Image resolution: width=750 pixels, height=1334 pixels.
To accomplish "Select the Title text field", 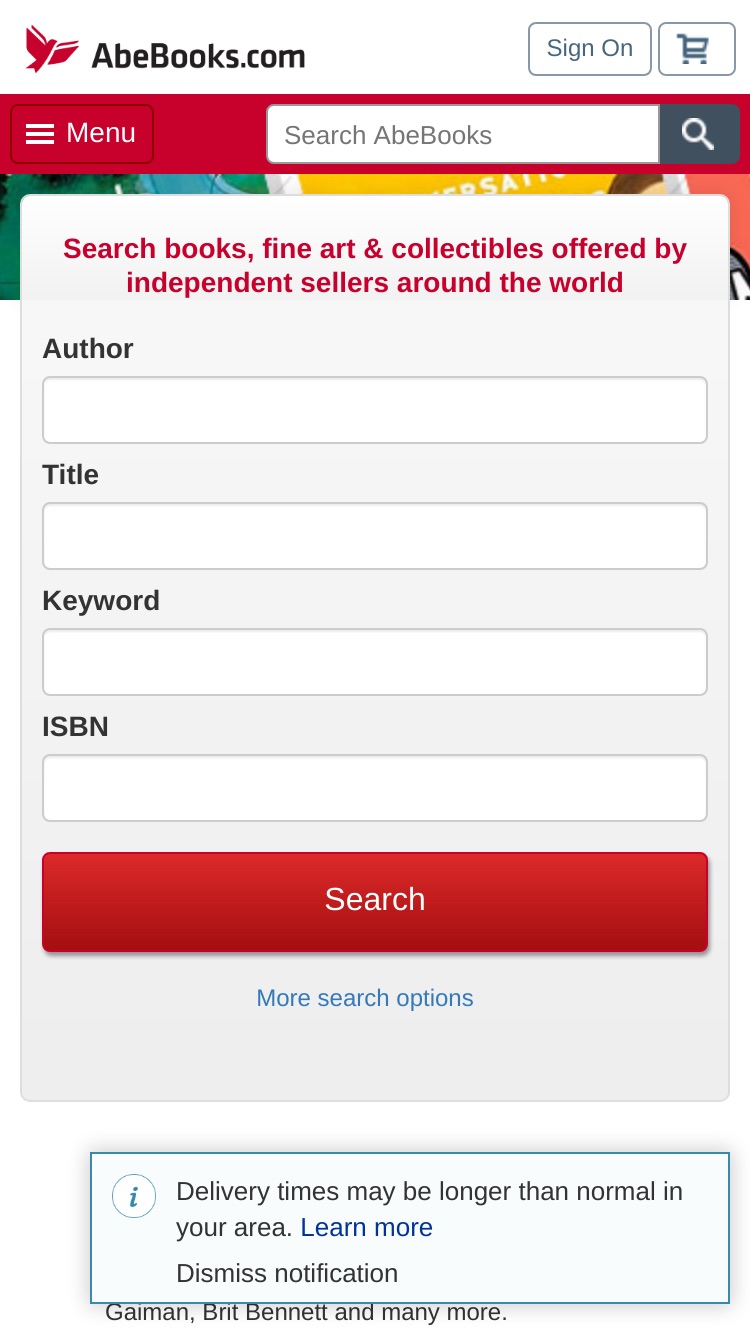I will click(x=375, y=536).
